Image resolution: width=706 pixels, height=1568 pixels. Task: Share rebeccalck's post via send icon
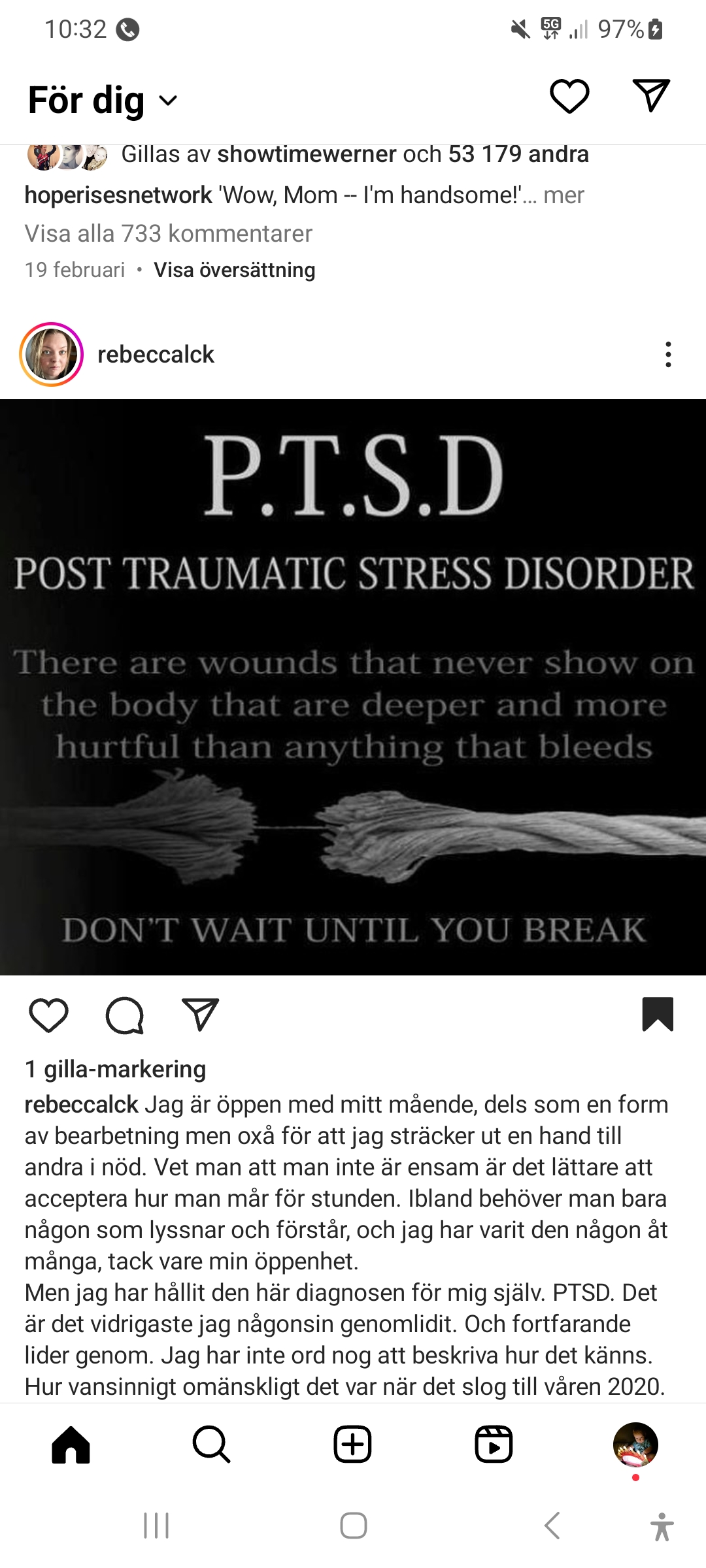coord(200,1015)
